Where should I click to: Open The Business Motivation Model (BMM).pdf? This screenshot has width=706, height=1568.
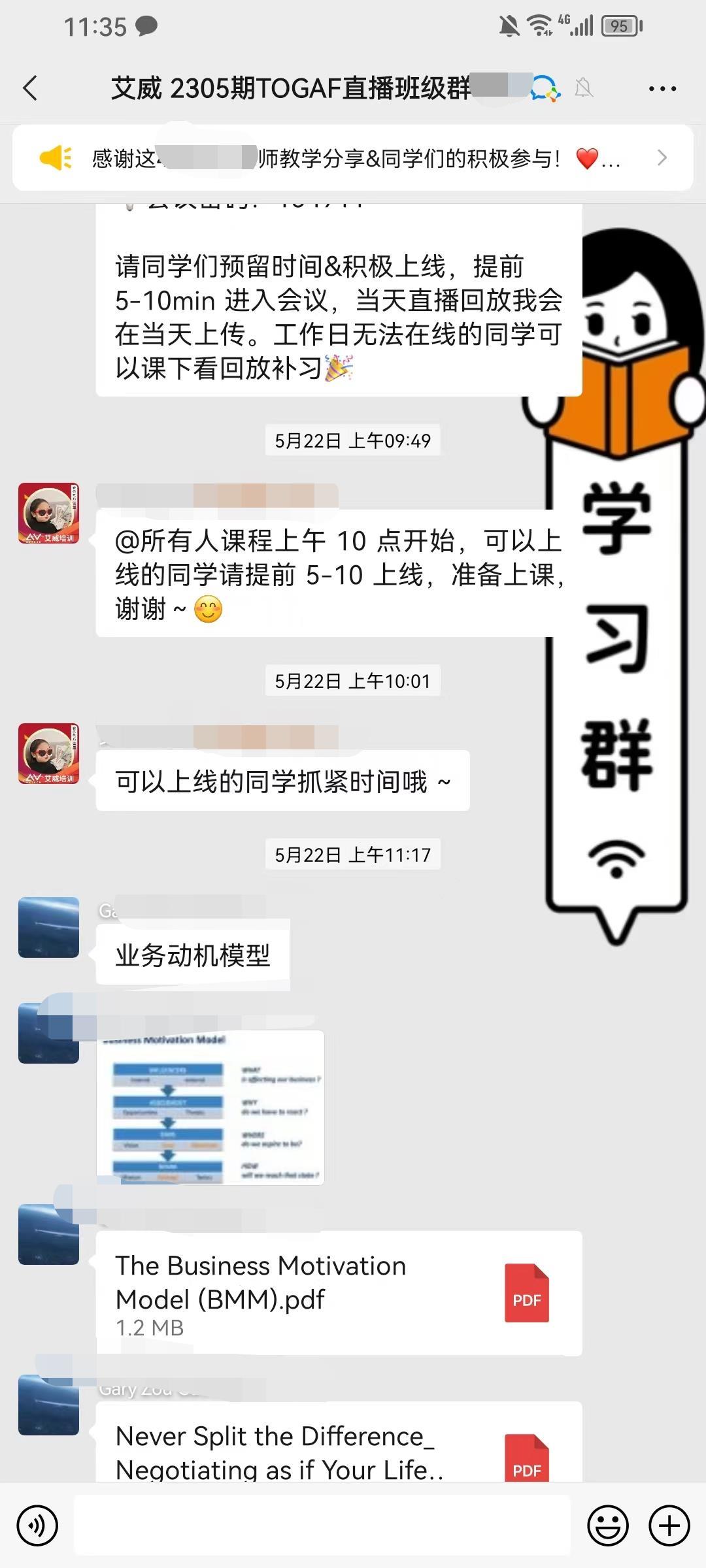pyautogui.click(x=339, y=1294)
